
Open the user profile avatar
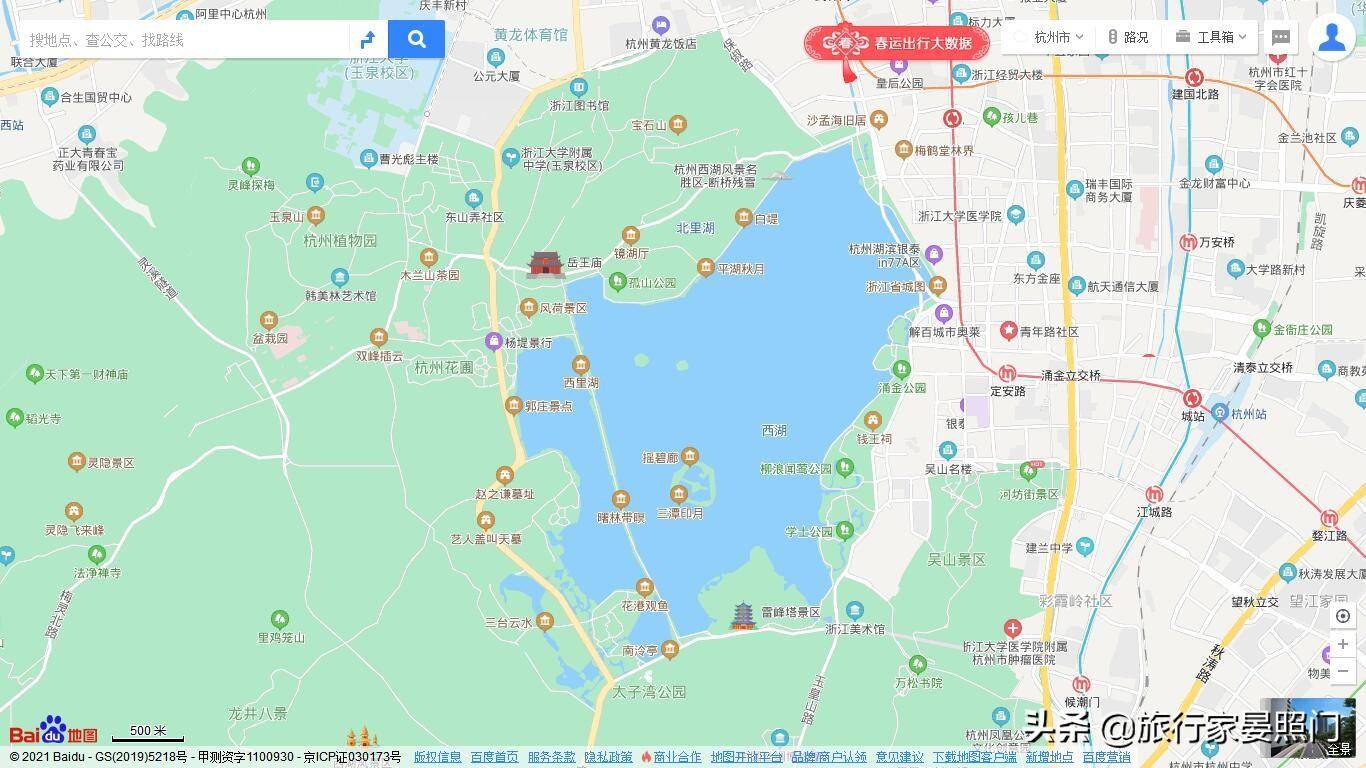(x=1332, y=37)
